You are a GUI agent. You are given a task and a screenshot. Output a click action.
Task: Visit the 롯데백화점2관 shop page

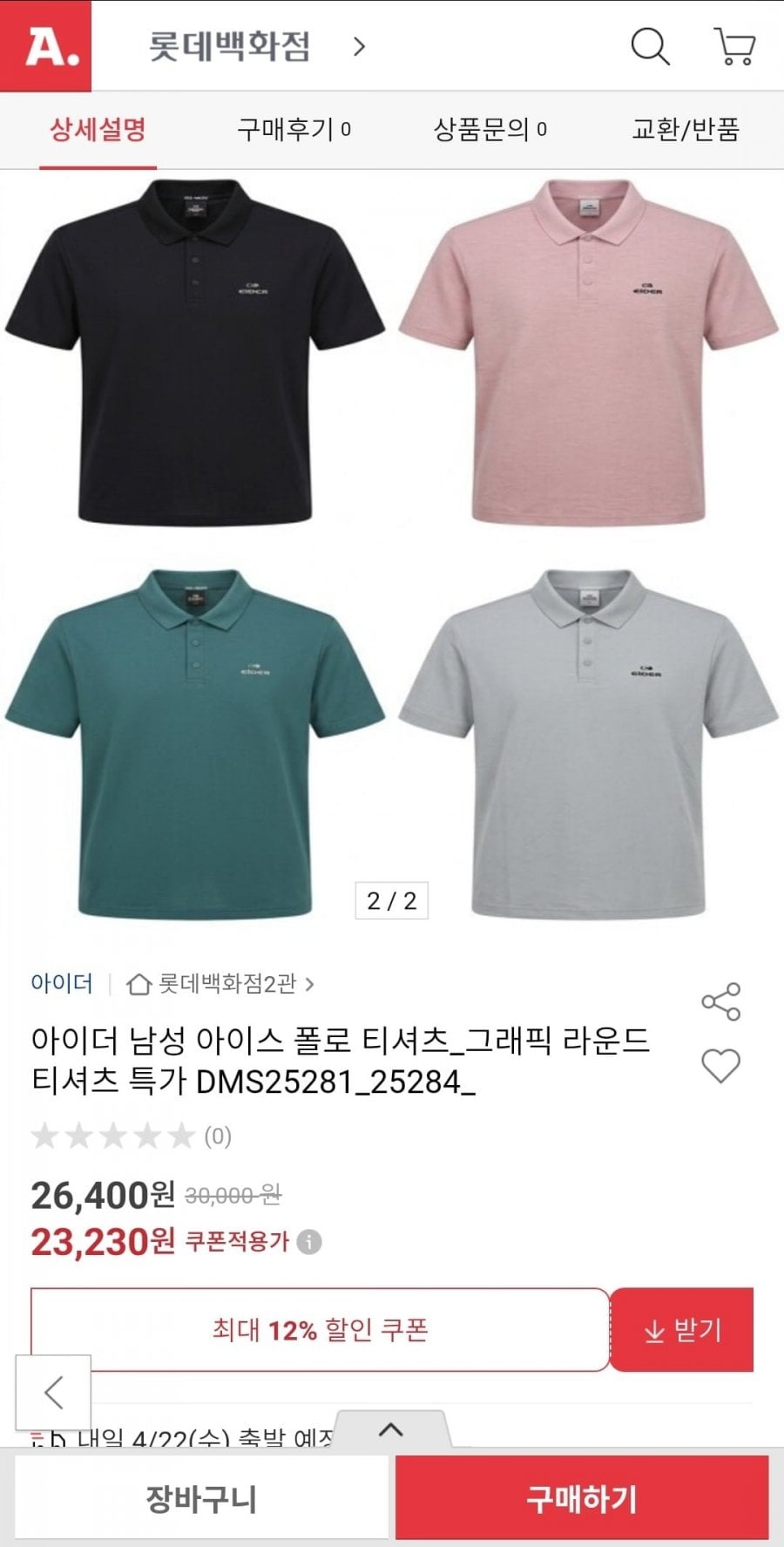coord(220,984)
